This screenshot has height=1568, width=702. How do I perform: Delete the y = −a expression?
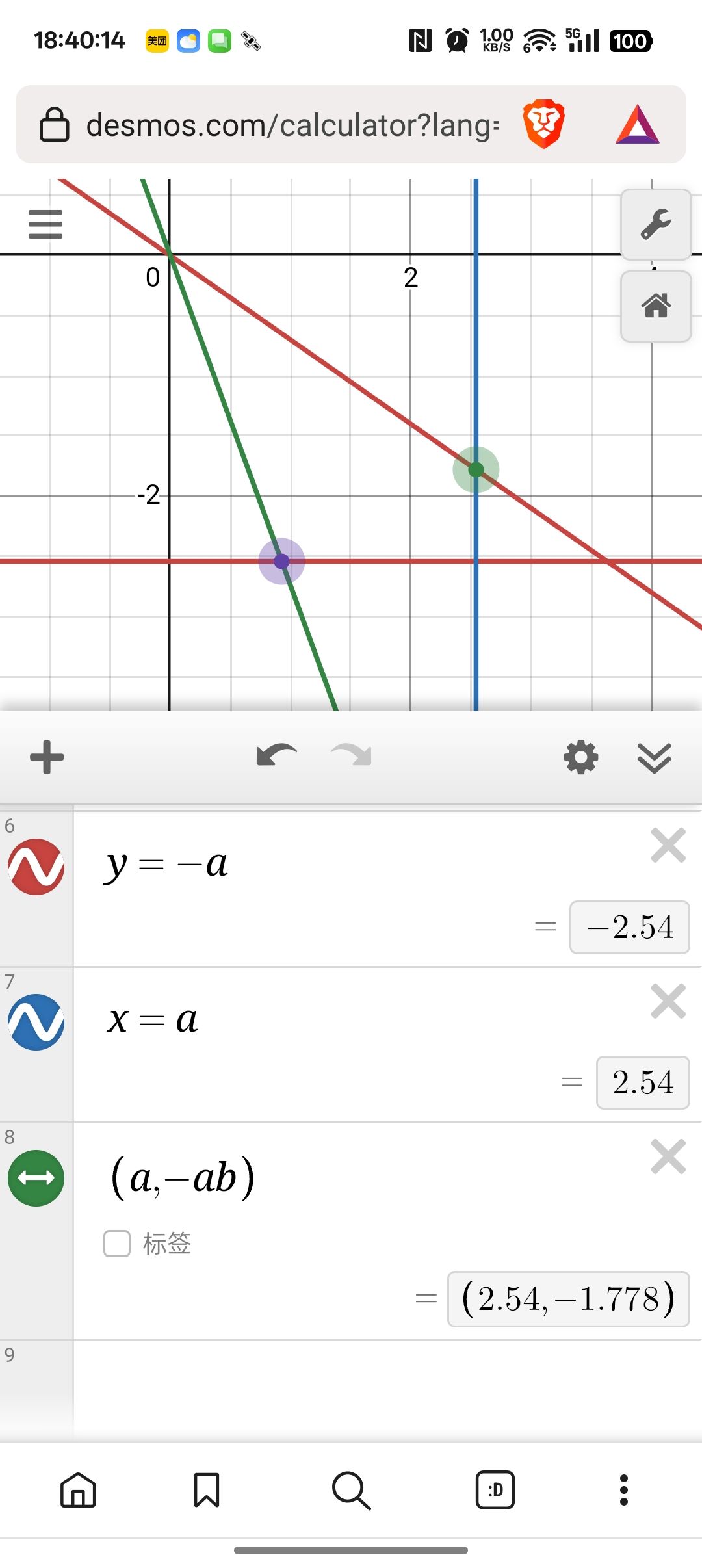click(x=668, y=845)
